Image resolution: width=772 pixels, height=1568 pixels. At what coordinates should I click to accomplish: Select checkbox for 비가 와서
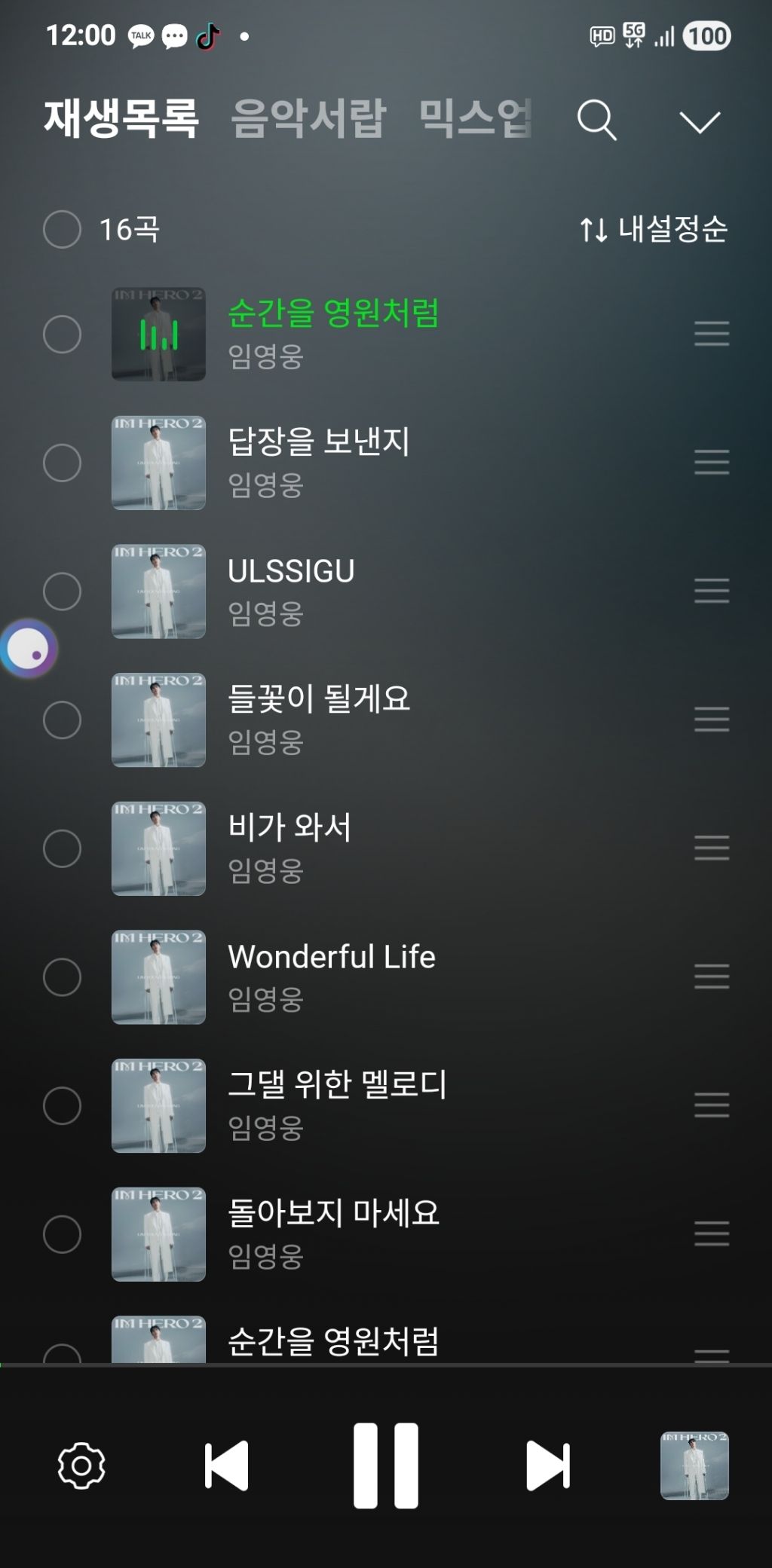[63, 848]
